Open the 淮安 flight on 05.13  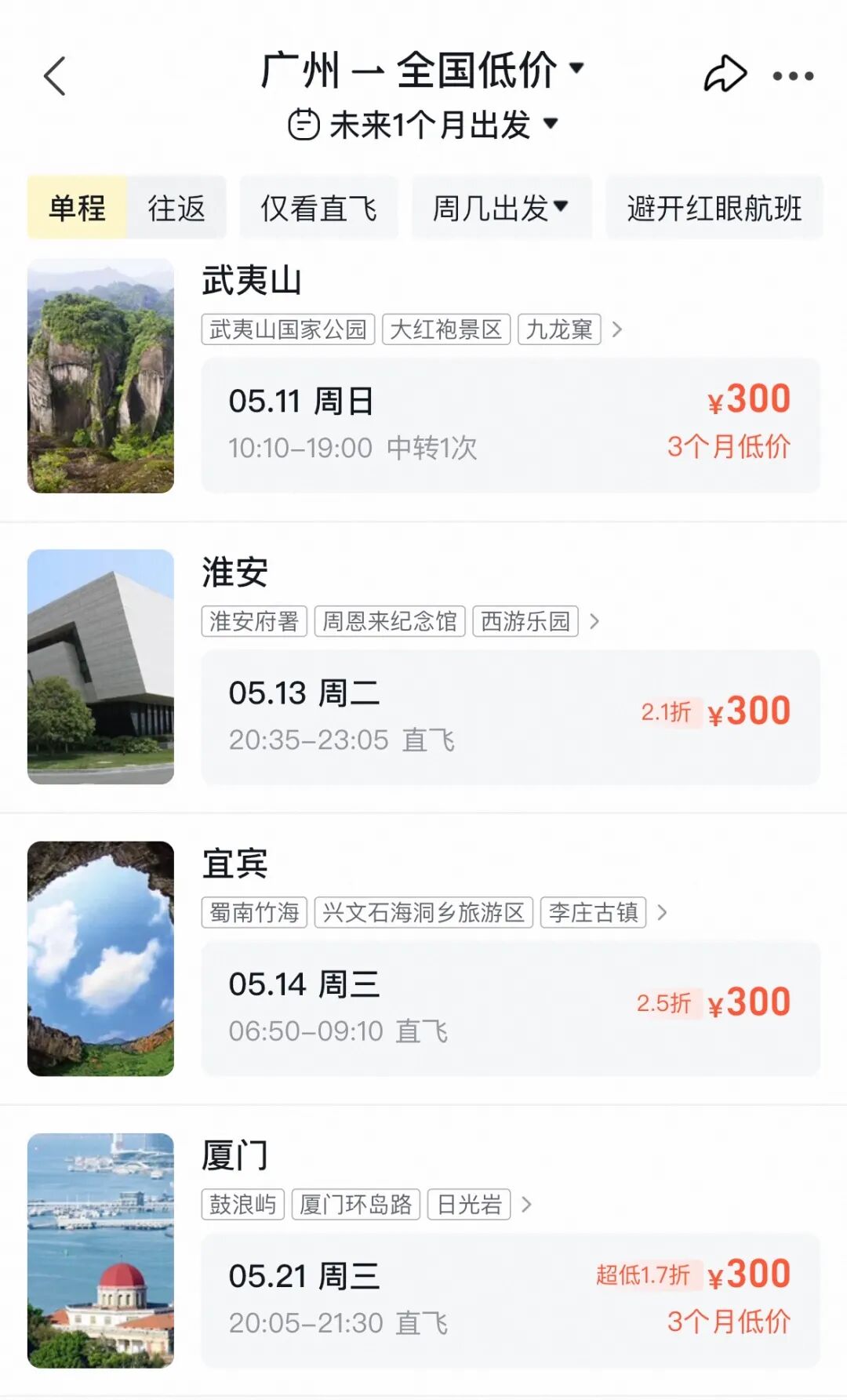click(x=511, y=717)
